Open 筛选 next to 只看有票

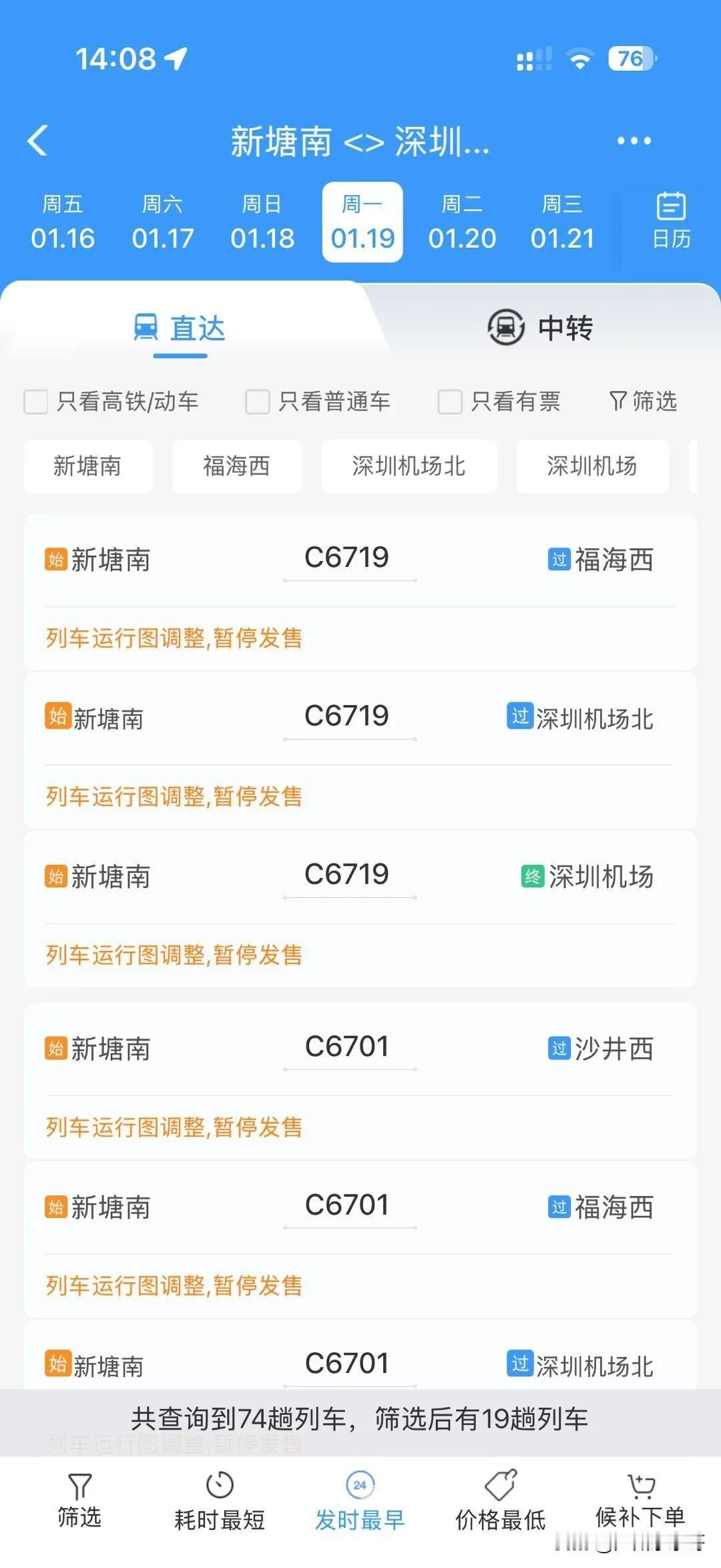point(643,401)
